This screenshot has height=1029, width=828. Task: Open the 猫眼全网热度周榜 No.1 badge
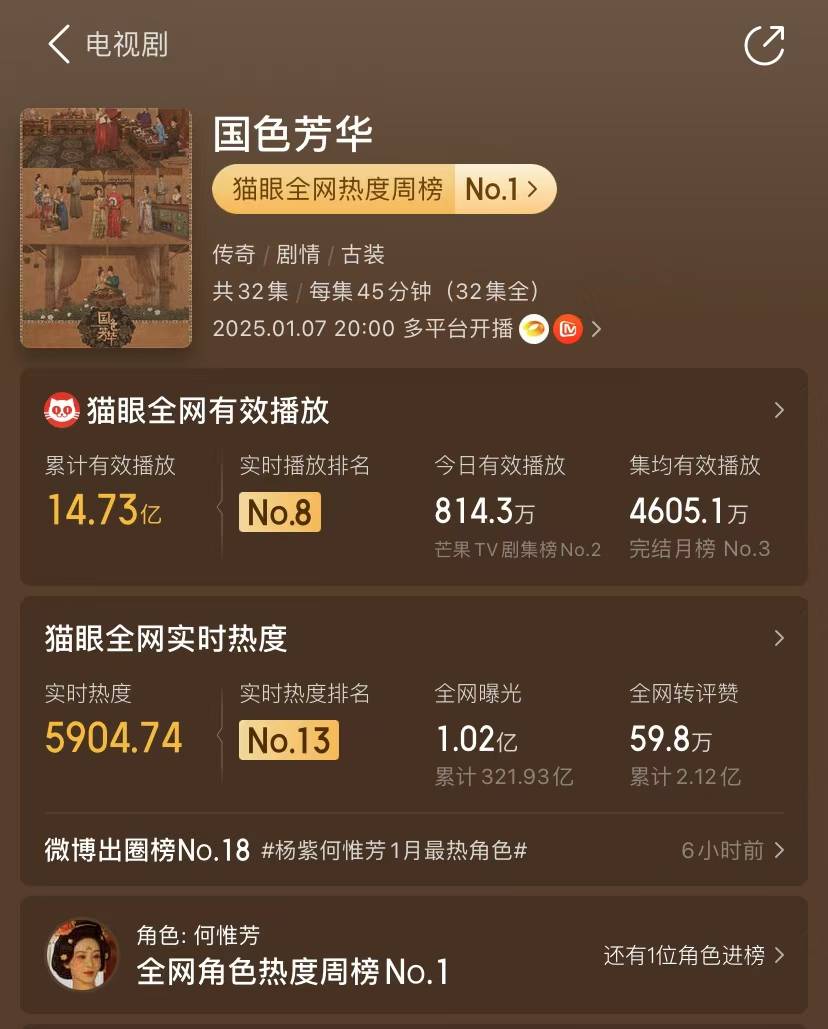tap(384, 189)
